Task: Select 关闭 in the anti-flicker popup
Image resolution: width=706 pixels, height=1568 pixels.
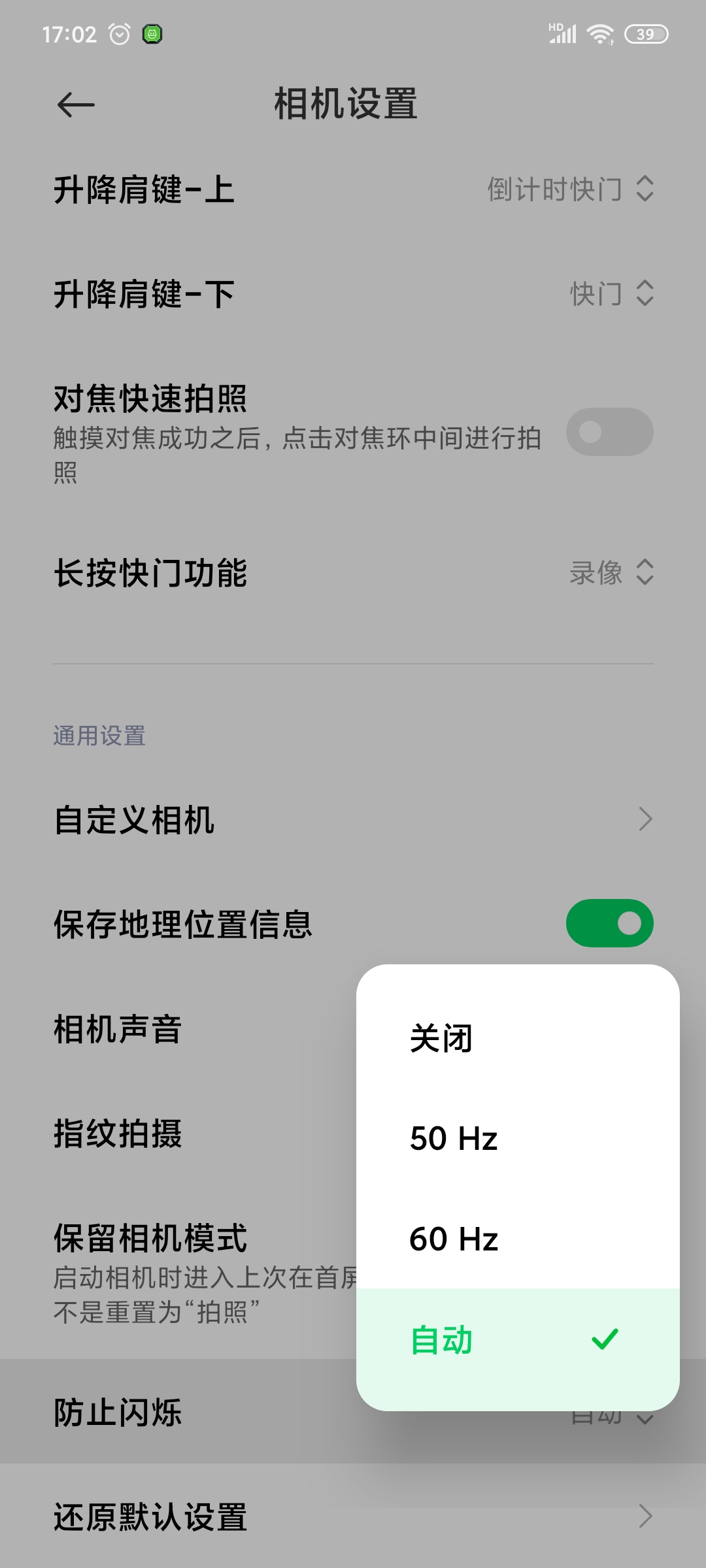Action: coord(518,1037)
